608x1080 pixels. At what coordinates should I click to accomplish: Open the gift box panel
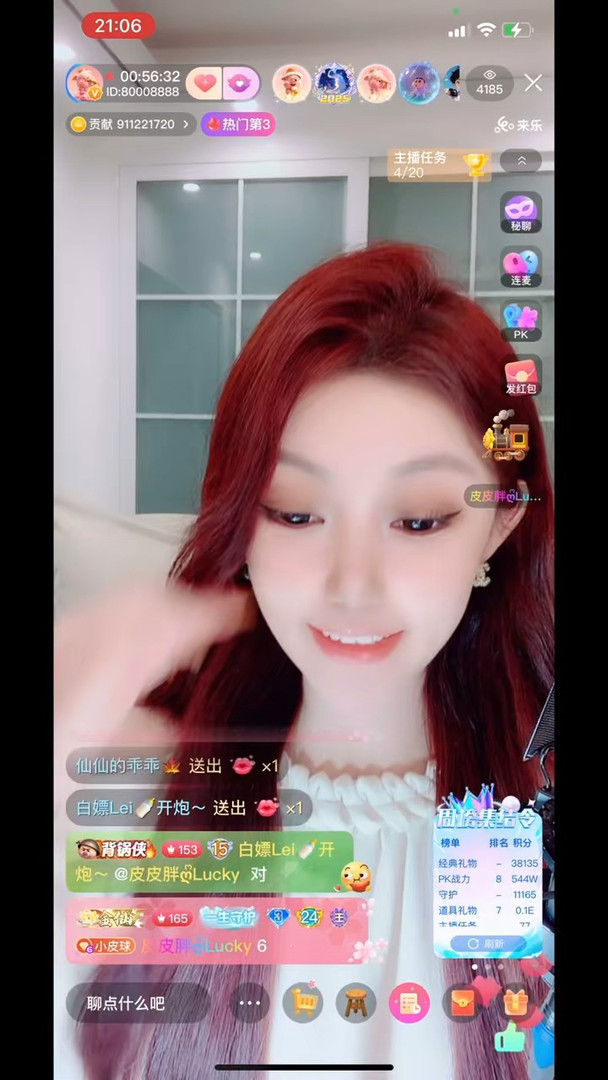click(516, 1001)
